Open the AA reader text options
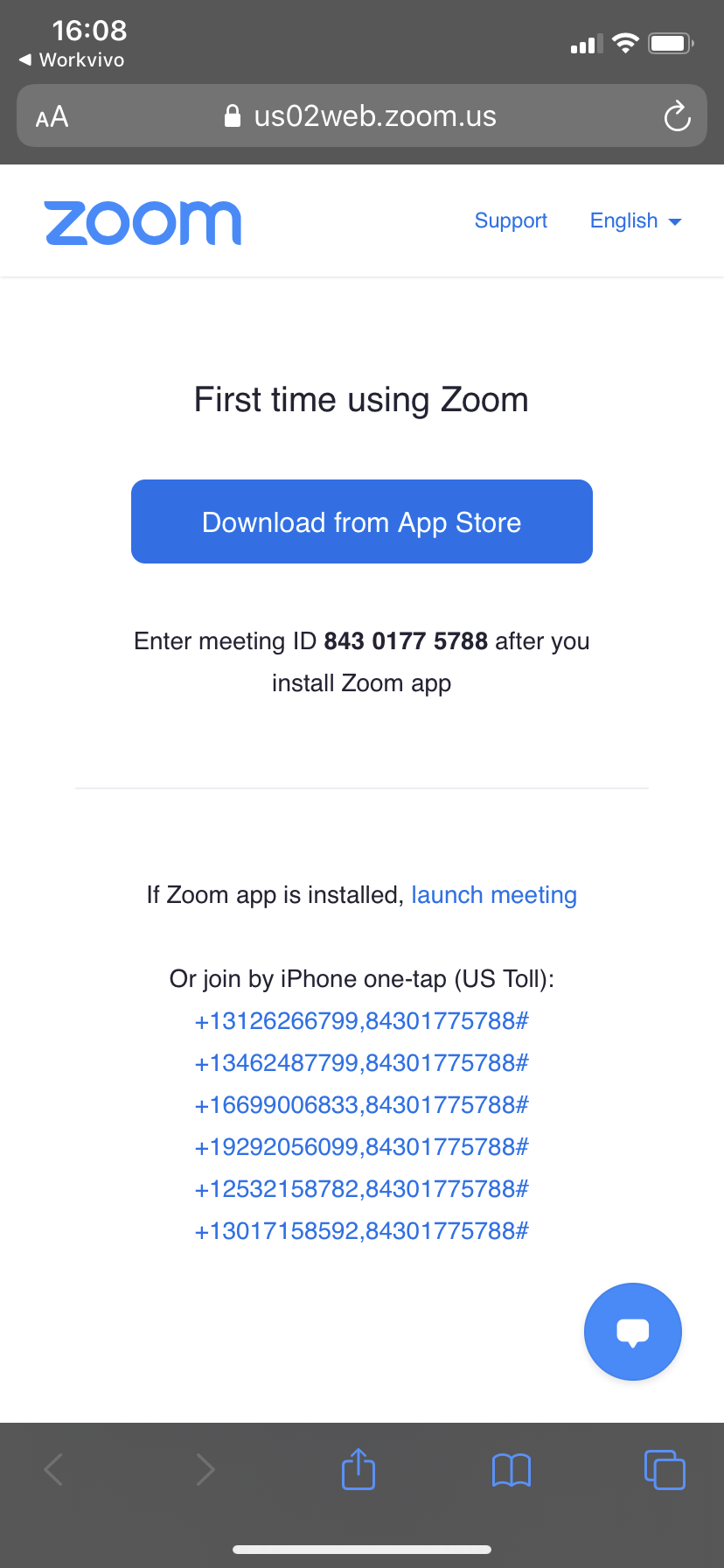 pyautogui.click(x=52, y=116)
